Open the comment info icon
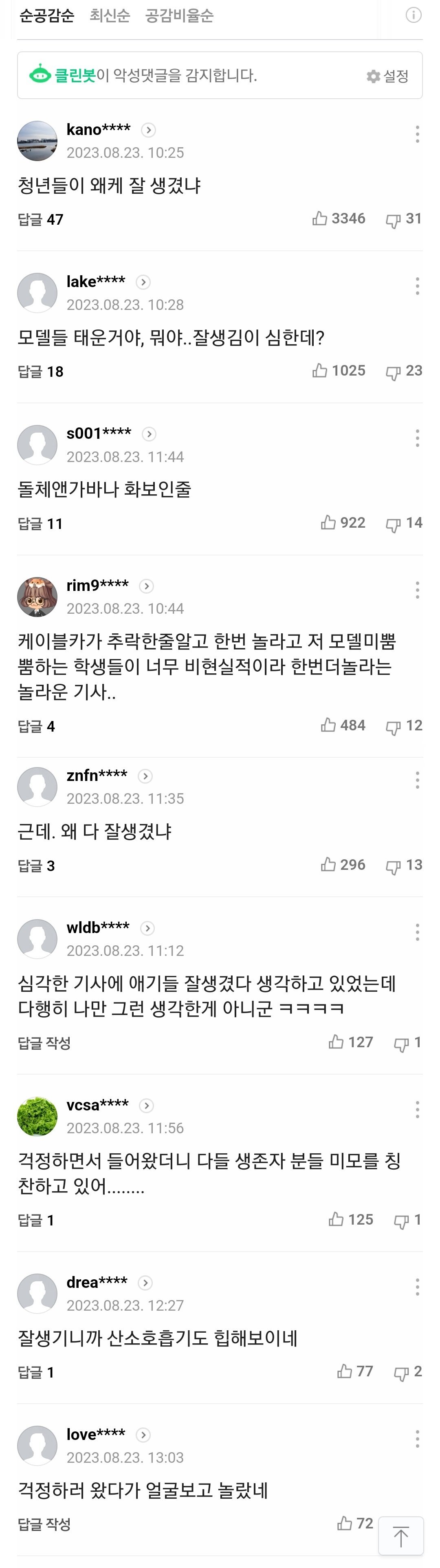The width and height of the screenshot is (440, 1568). tap(413, 15)
